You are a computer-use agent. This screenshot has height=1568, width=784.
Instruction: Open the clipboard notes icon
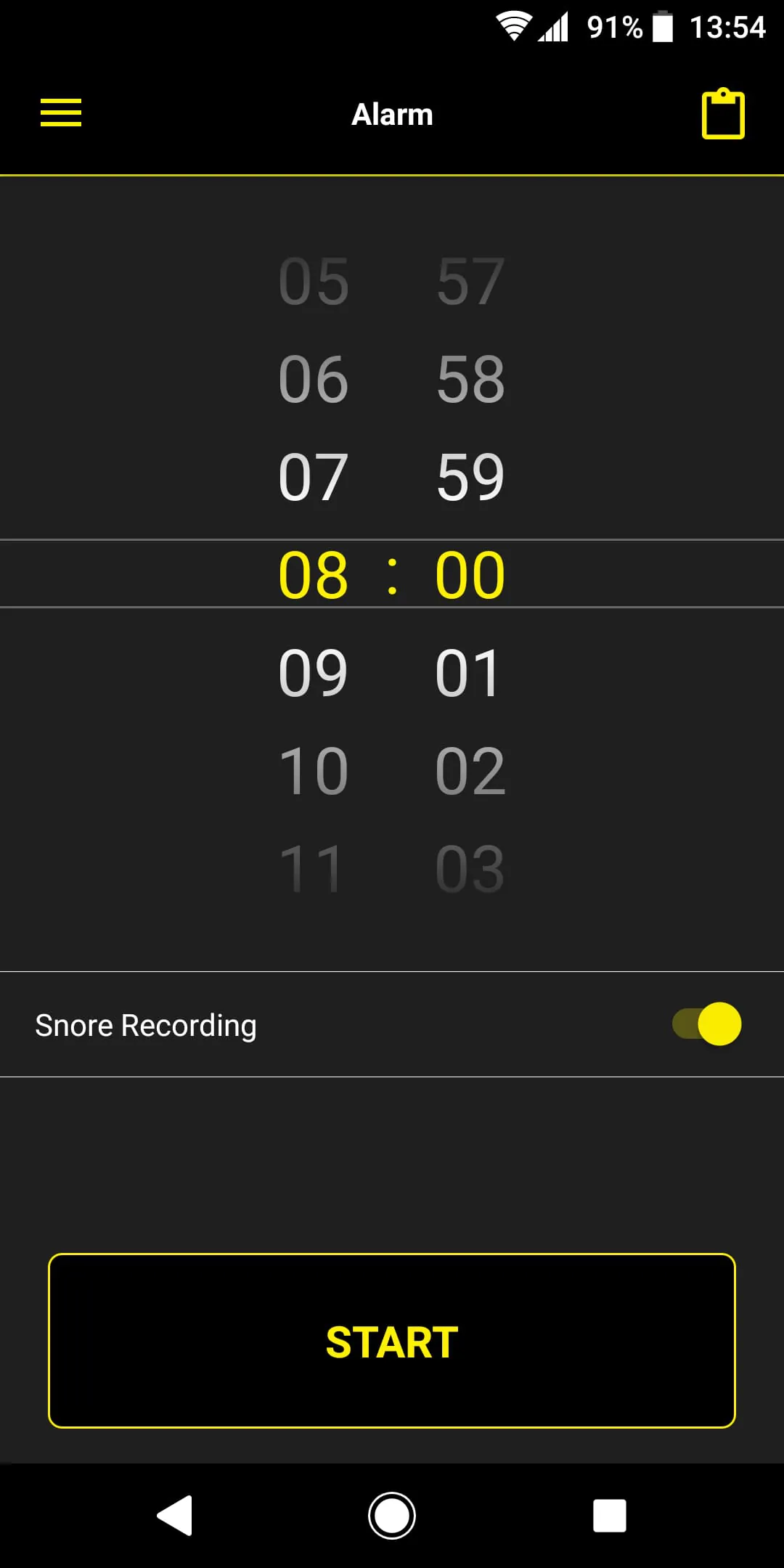[723, 114]
